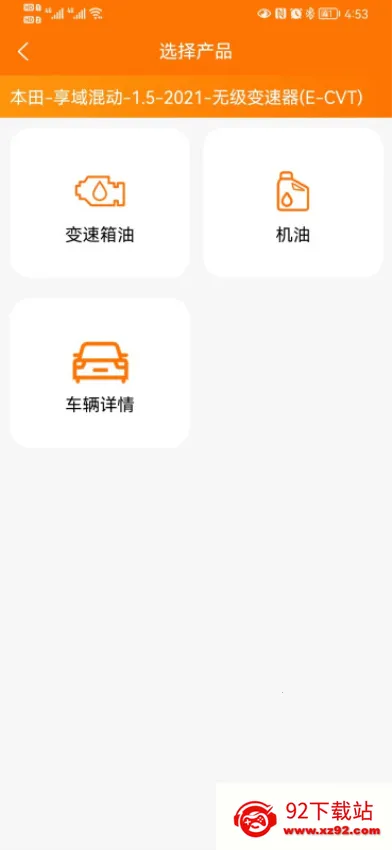Select the 机油 product card

click(293, 203)
